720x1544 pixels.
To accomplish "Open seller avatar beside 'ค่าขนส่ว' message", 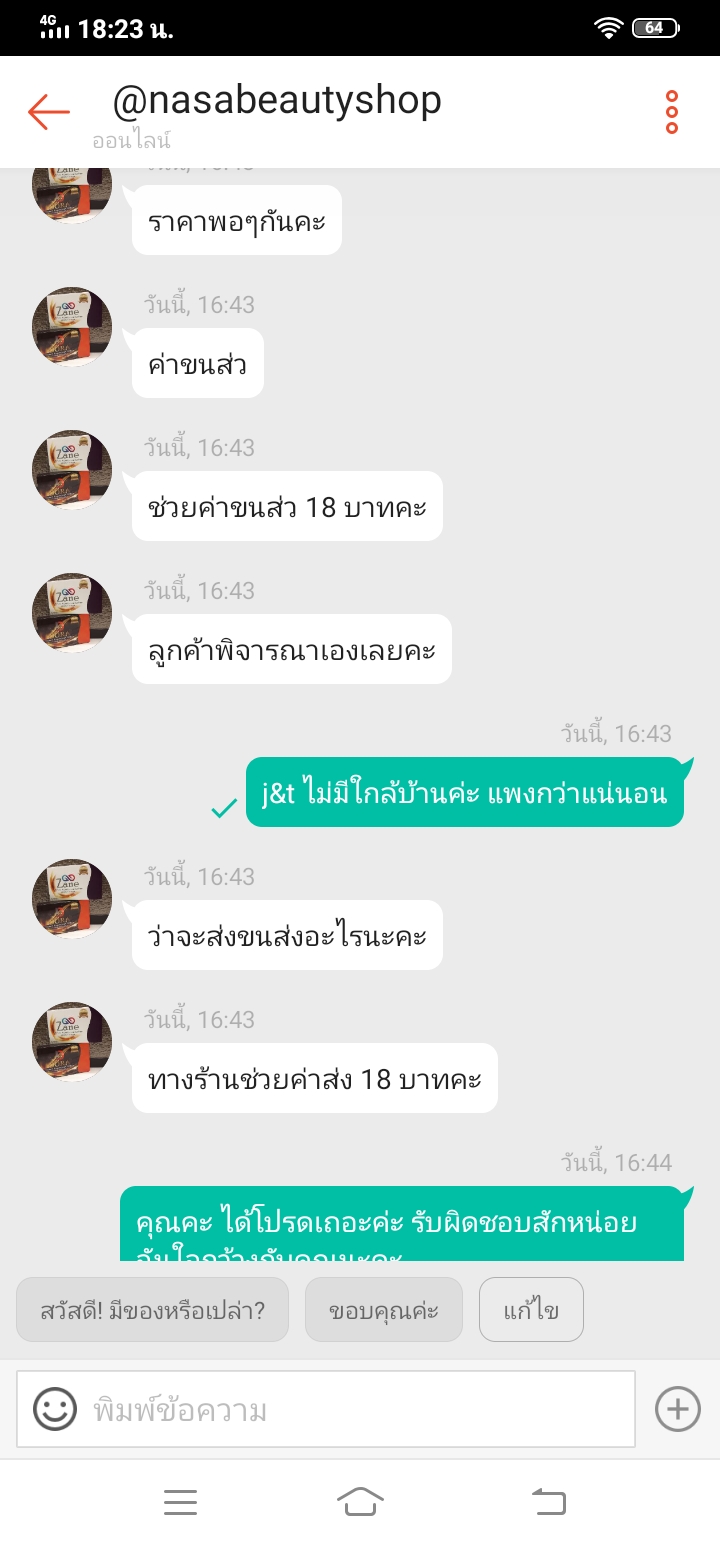I will (72, 327).
